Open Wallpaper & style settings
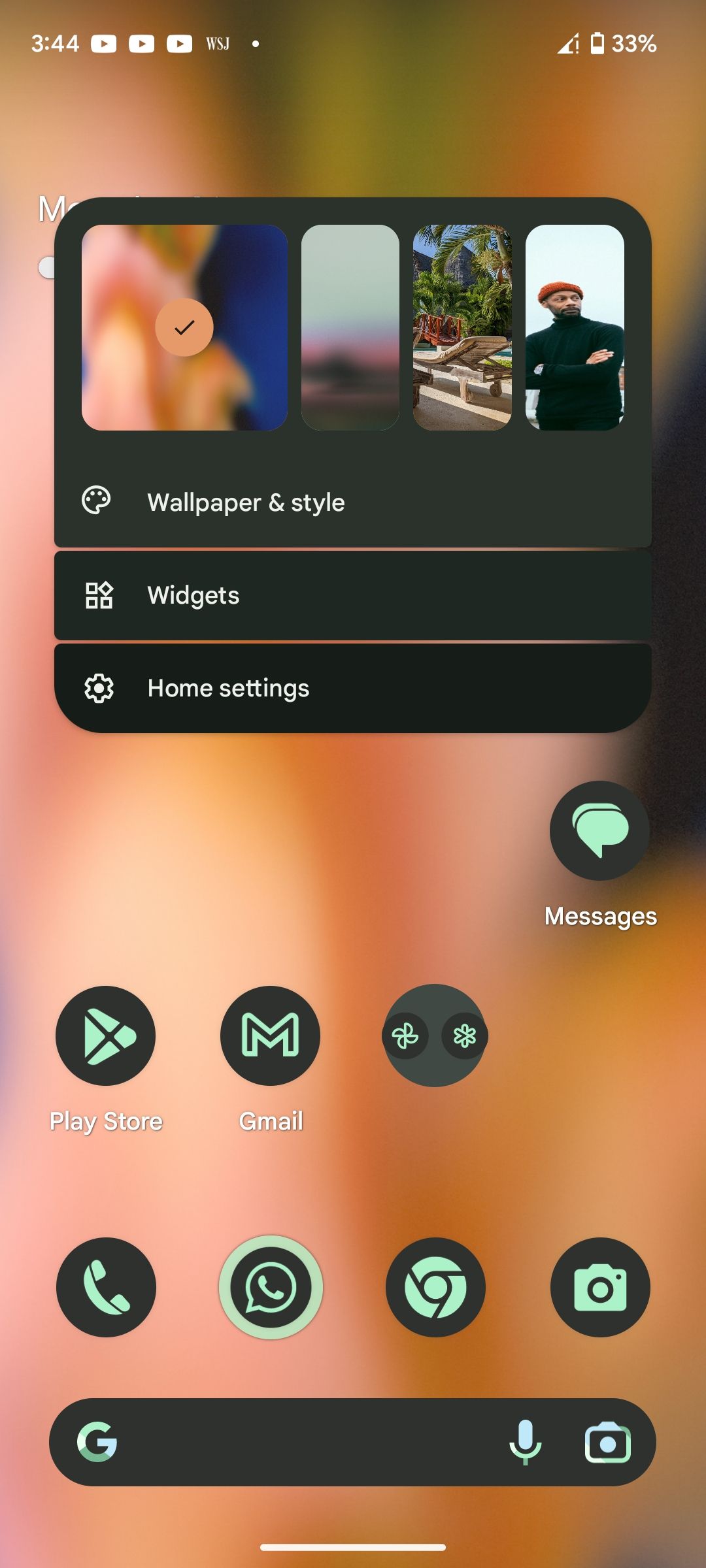This screenshot has height=1568, width=706. tap(353, 502)
